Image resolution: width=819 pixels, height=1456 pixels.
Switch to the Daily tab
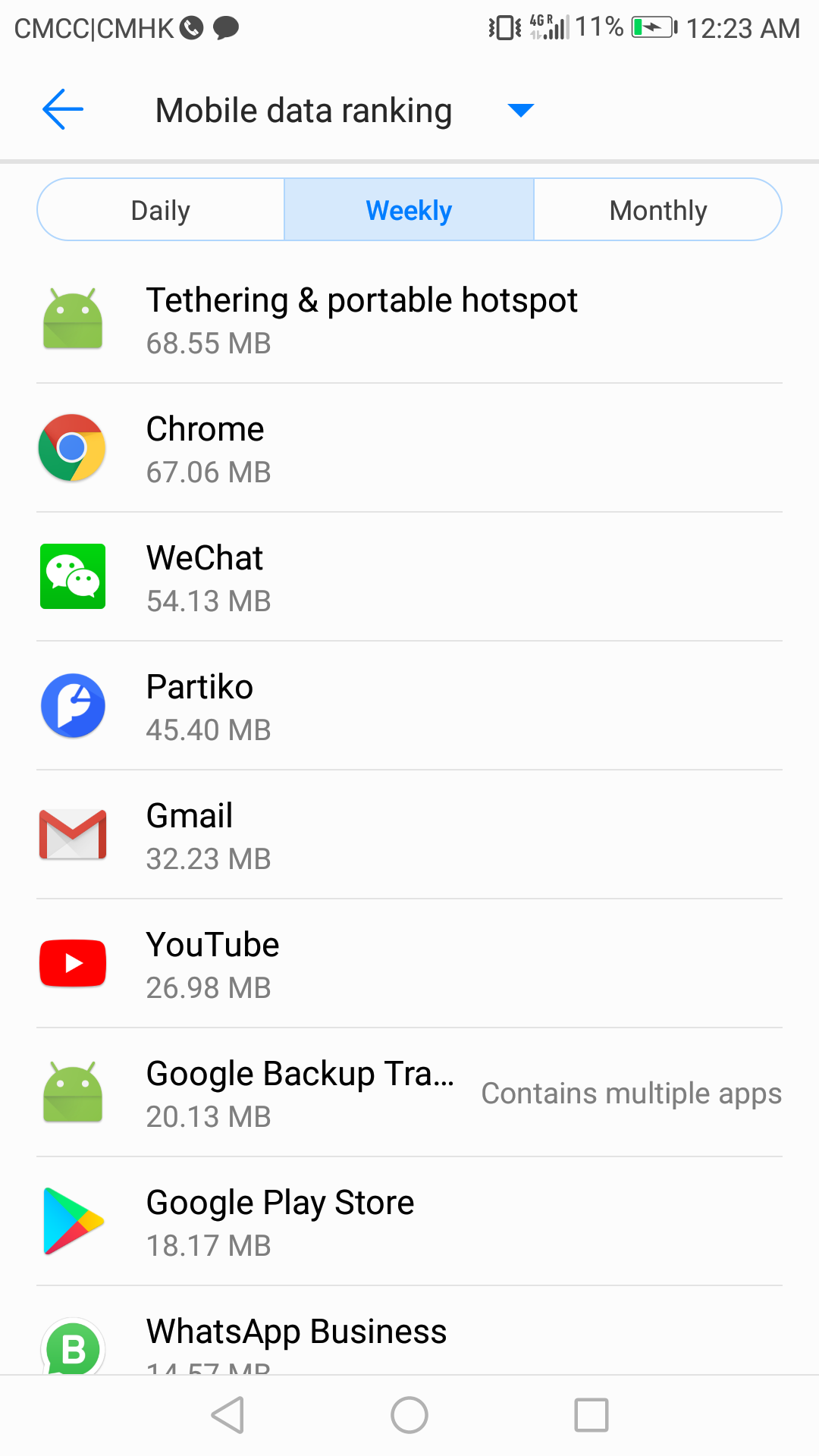(x=161, y=210)
